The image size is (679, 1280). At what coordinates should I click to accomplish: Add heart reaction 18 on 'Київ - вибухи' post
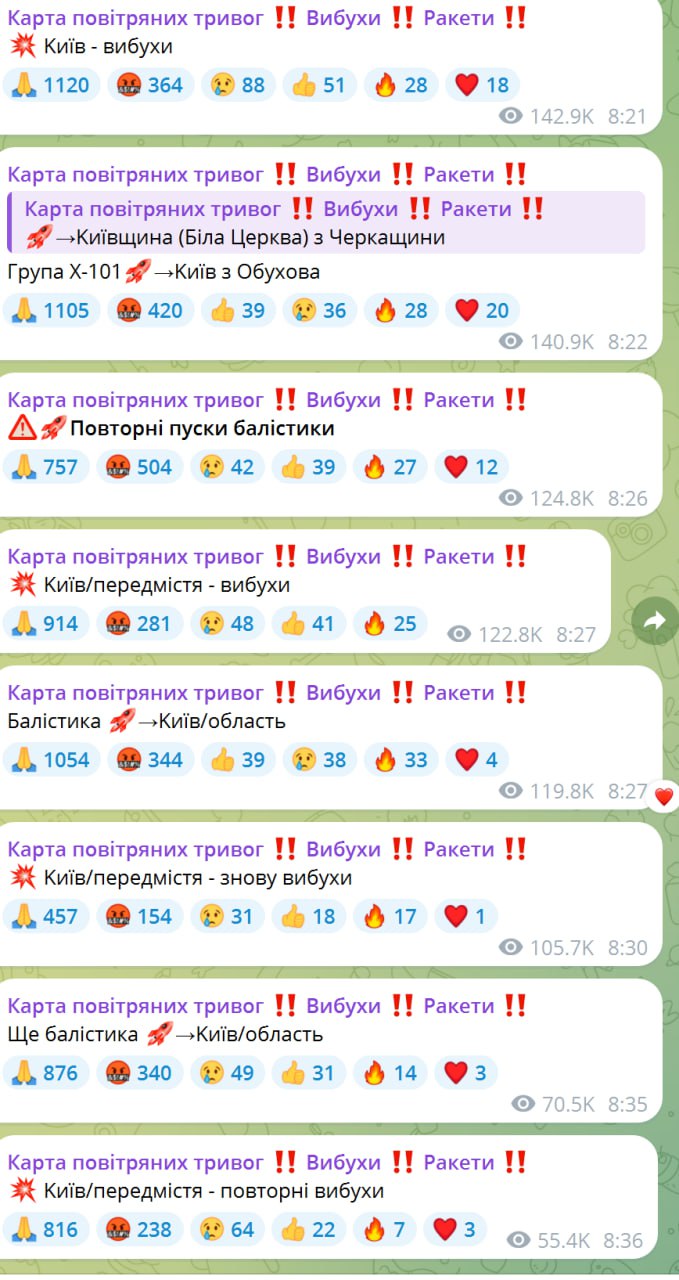(482, 85)
